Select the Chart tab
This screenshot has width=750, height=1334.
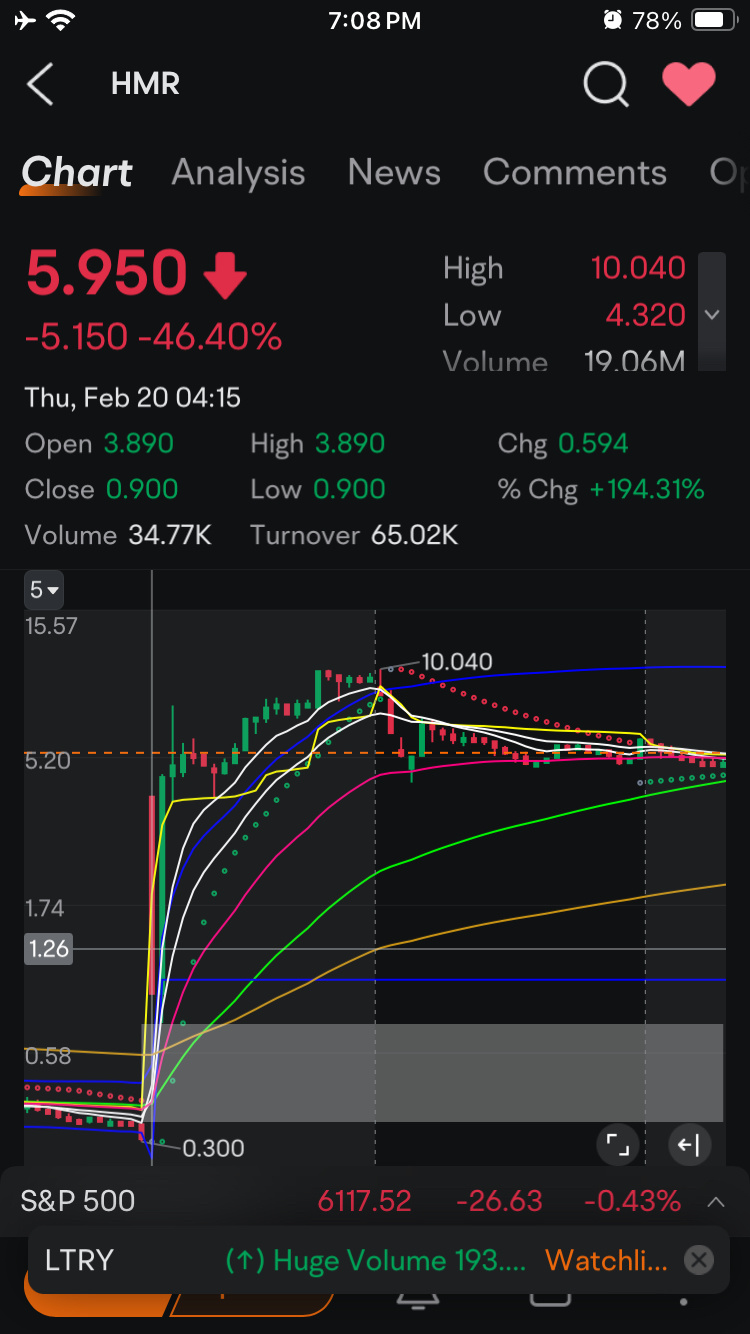coord(77,172)
